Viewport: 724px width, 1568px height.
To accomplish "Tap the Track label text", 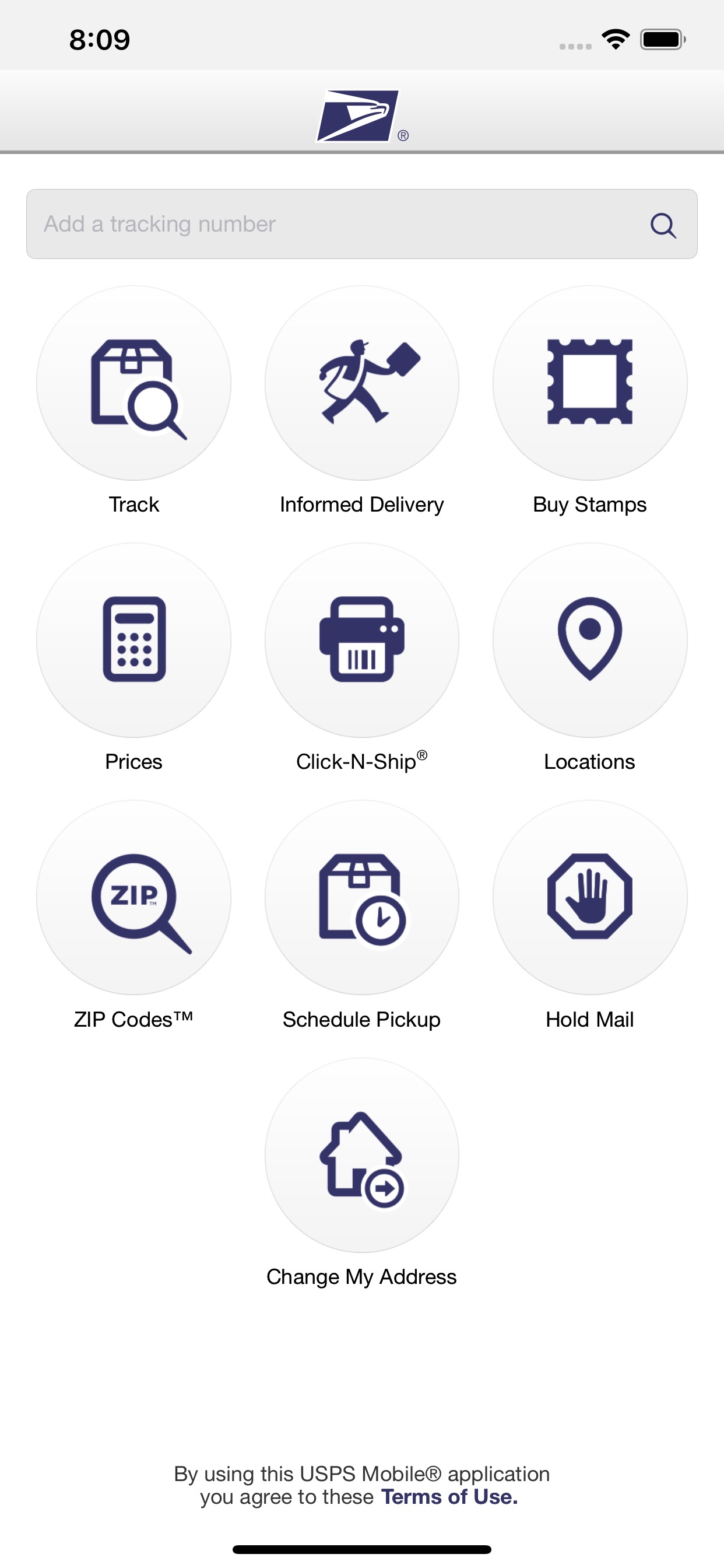I will (133, 503).
